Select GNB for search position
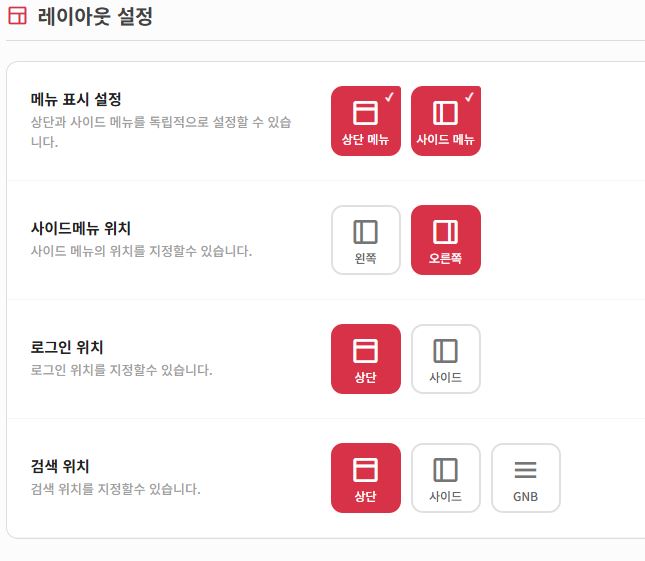 525,478
